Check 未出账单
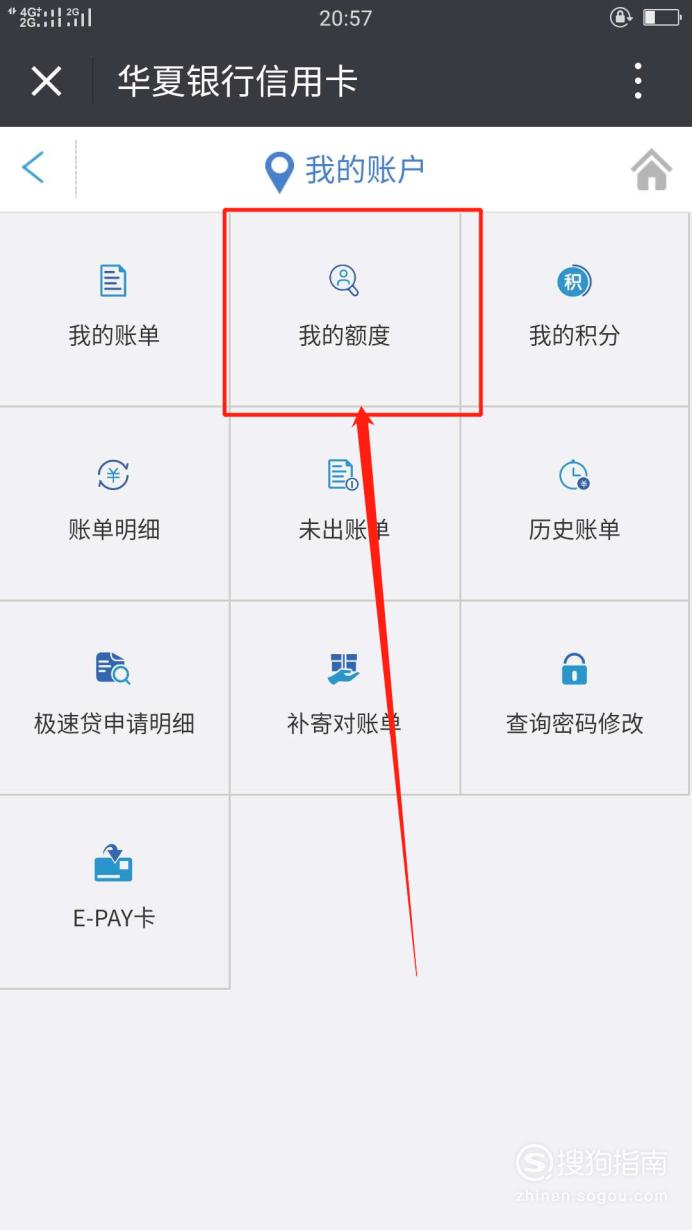Screen dimensions: 692x1230 [344, 503]
